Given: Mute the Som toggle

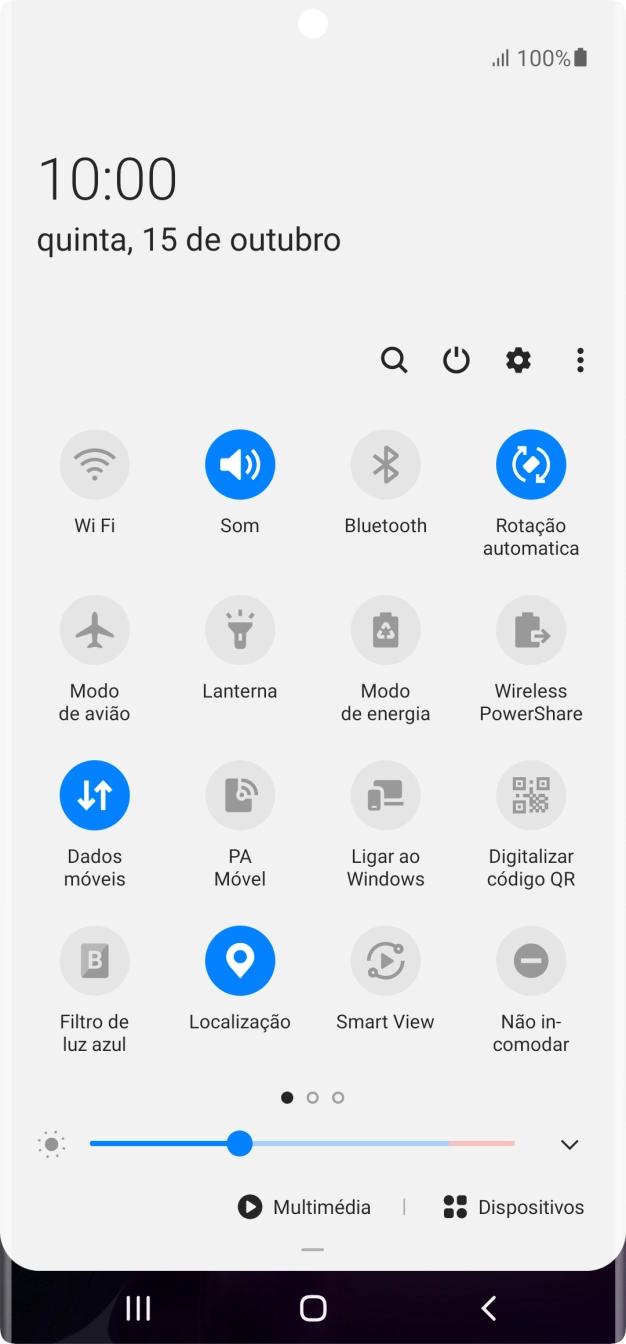Looking at the screenshot, I should [x=240, y=465].
